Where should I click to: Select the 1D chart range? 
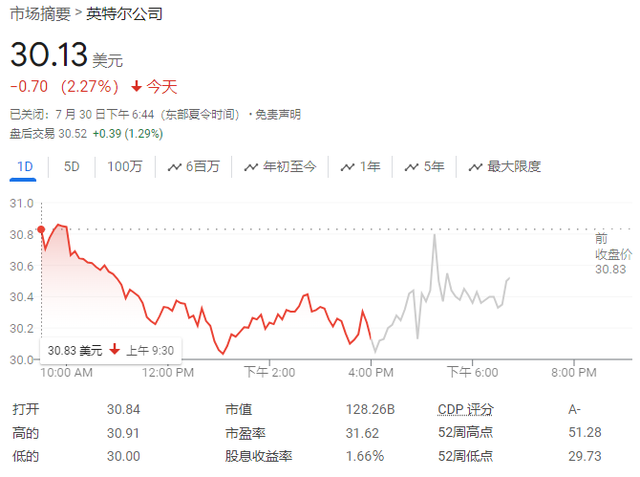[x=24, y=166]
